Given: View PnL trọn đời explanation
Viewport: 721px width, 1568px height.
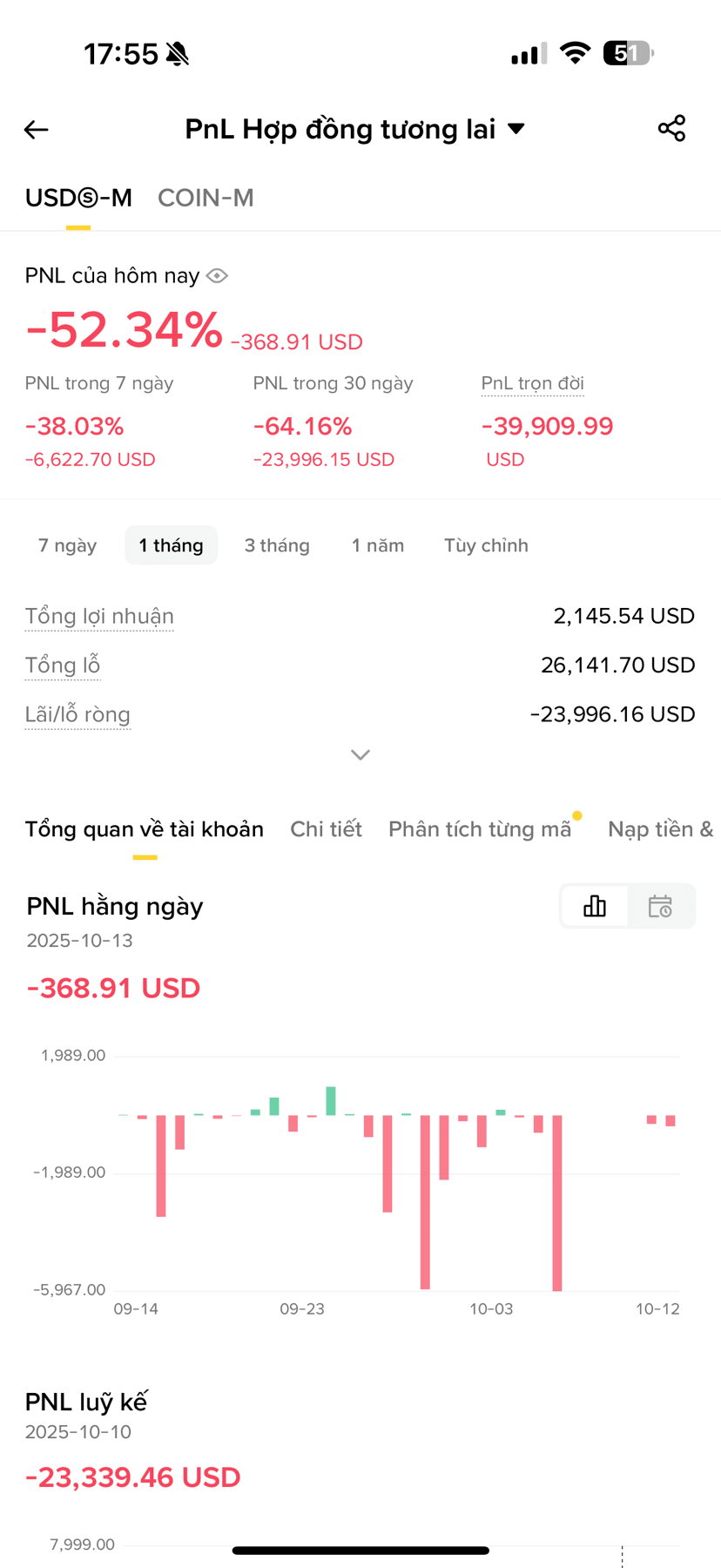Looking at the screenshot, I should (533, 383).
